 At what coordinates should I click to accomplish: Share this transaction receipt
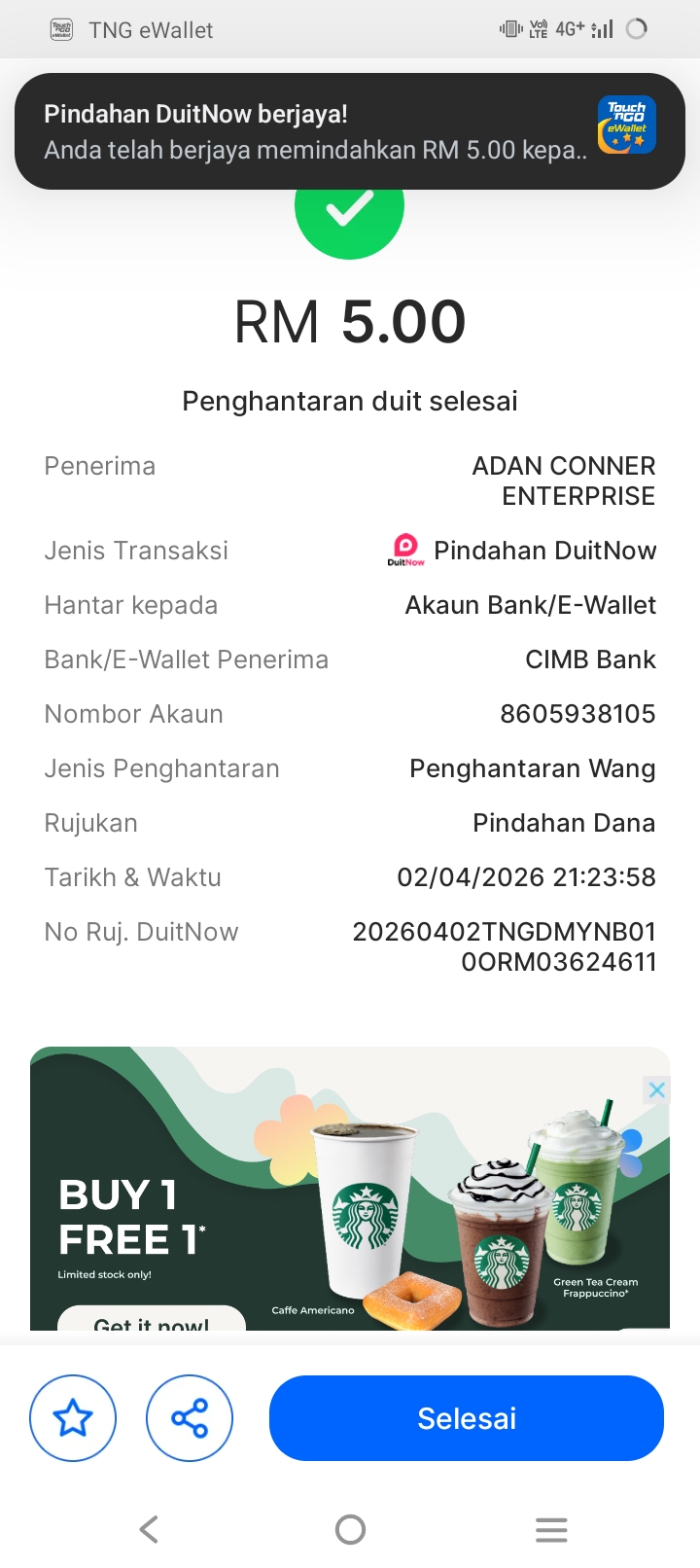(x=190, y=1418)
